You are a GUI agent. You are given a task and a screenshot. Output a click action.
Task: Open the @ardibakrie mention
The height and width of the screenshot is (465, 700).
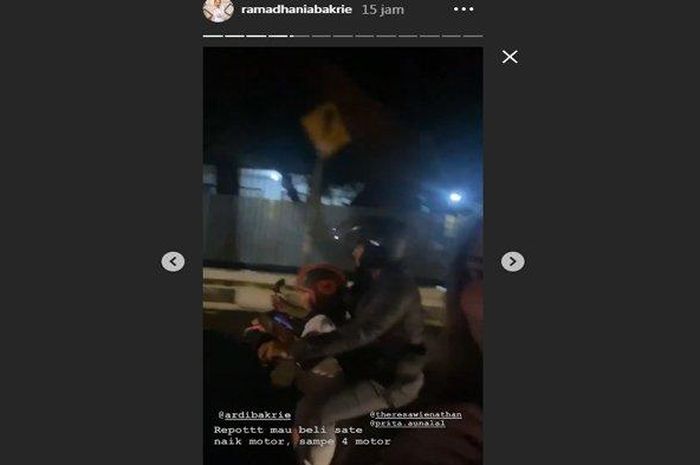pos(244,413)
